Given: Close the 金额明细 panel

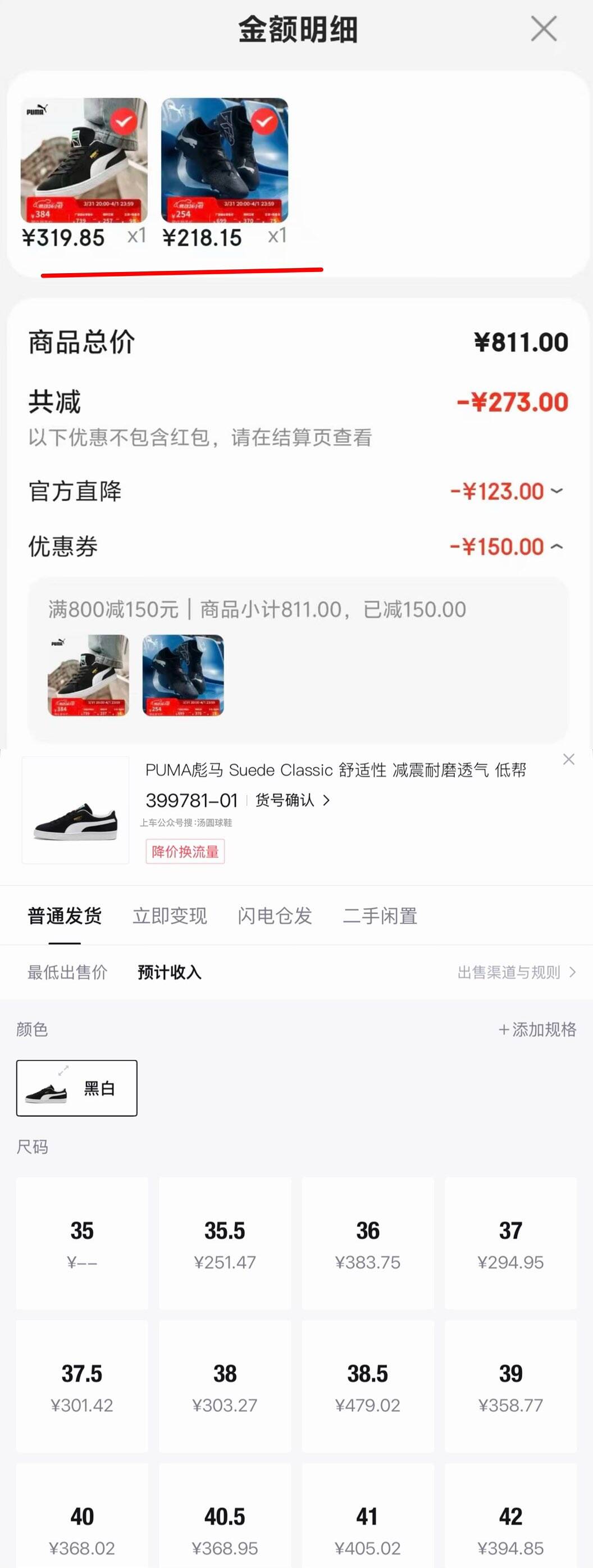Looking at the screenshot, I should coord(543,29).
